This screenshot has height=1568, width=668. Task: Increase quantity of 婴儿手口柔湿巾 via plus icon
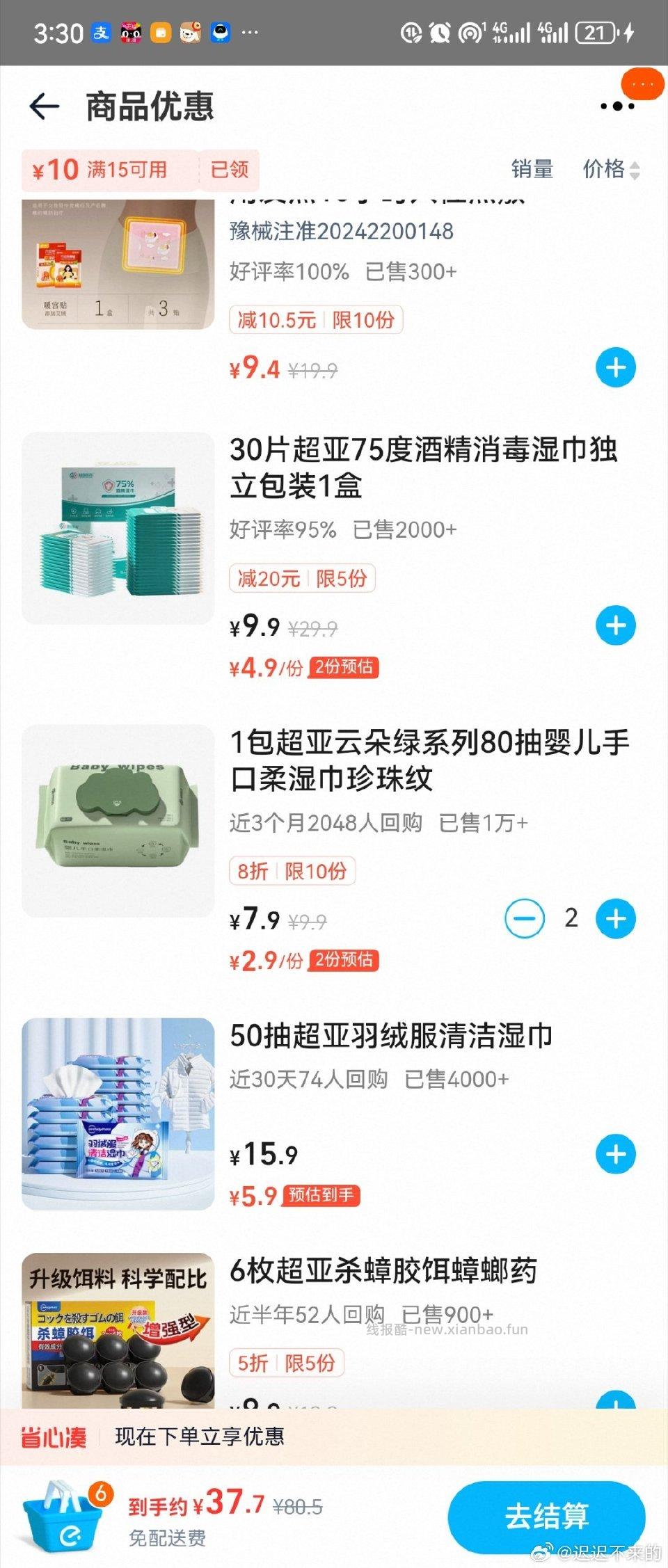pos(615,918)
